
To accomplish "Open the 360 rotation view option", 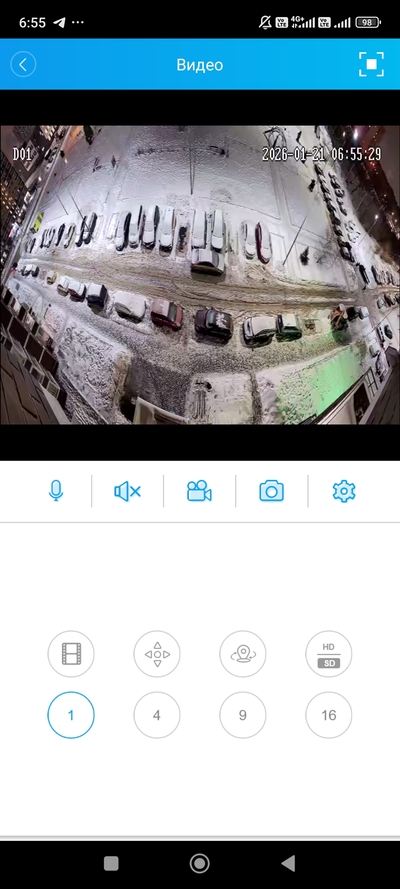I will point(243,654).
